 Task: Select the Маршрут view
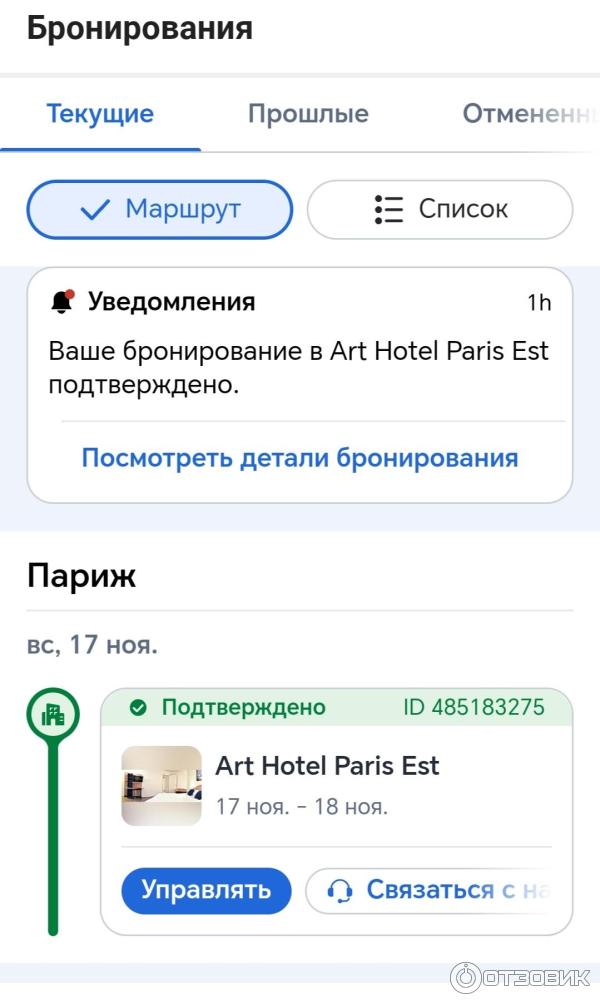[160, 209]
